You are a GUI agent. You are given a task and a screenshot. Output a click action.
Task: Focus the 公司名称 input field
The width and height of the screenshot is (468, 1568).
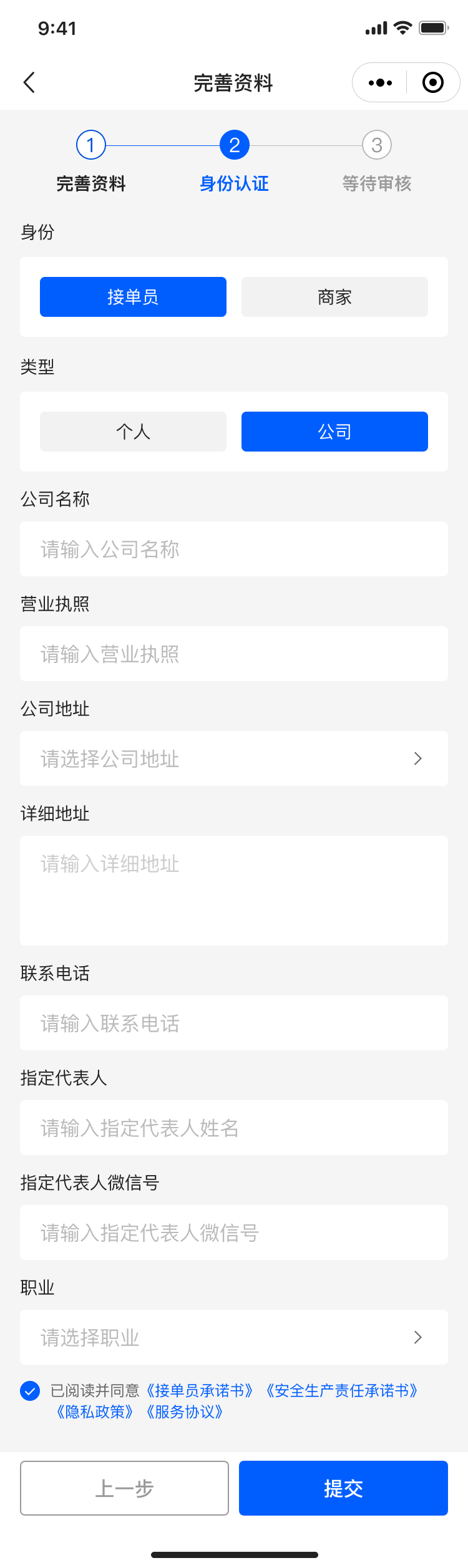point(234,549)
